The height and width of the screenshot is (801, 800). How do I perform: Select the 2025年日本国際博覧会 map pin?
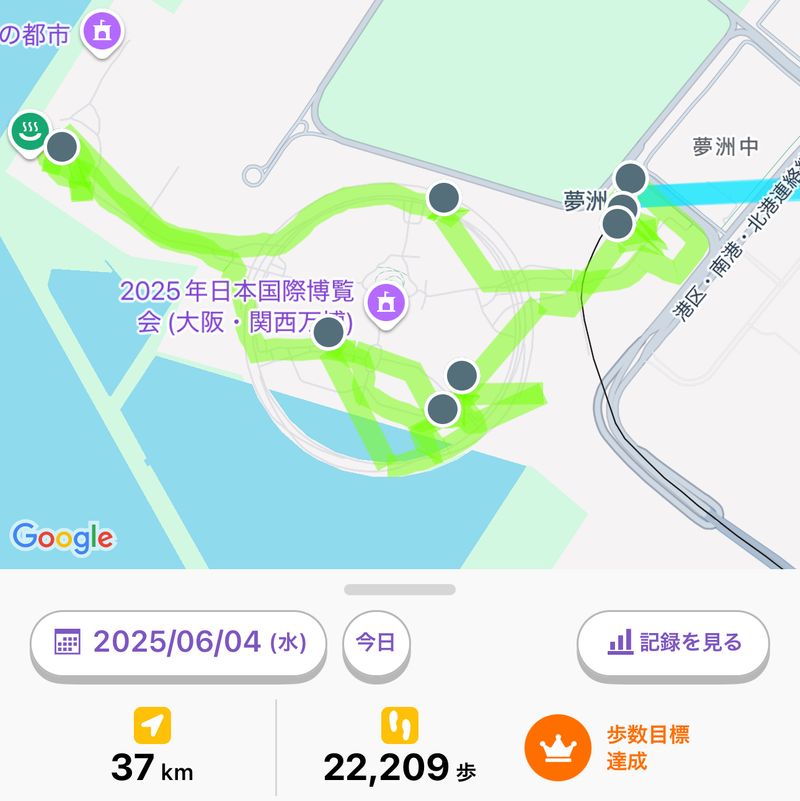[x=384, y=302]
